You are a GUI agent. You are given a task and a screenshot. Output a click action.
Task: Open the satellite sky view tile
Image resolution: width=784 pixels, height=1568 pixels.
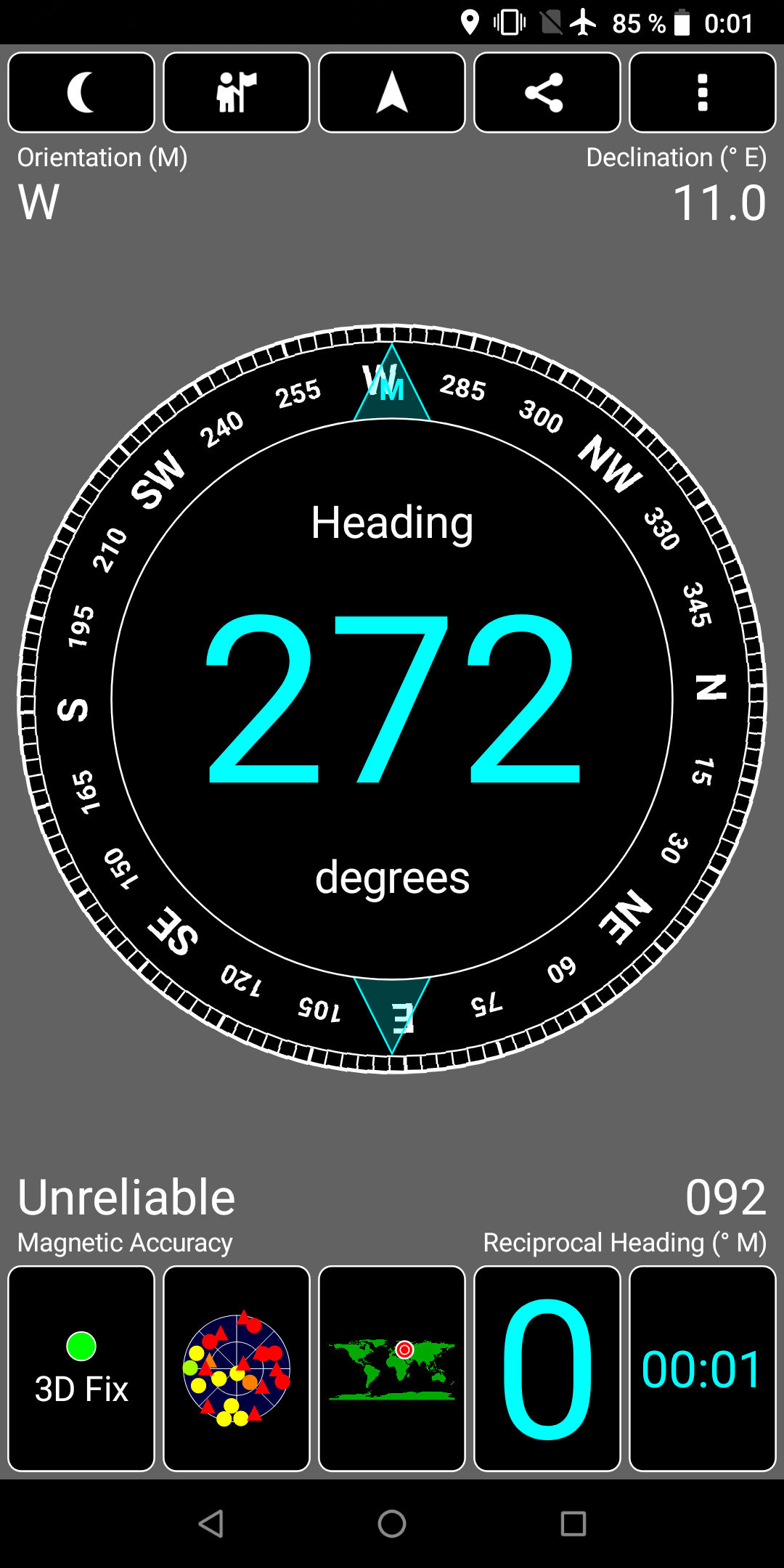(237, 1368)
